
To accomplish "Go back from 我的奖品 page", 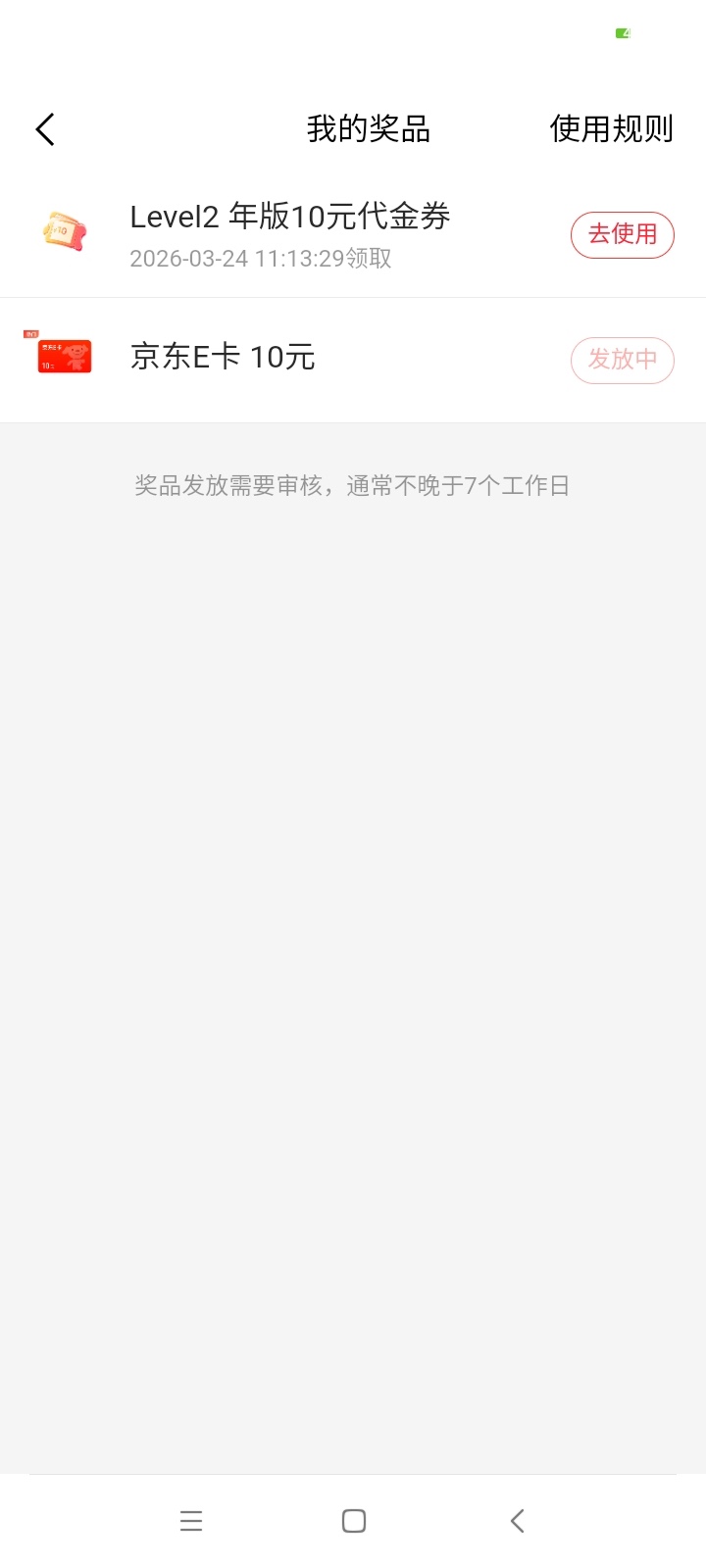I will point(45,129).
